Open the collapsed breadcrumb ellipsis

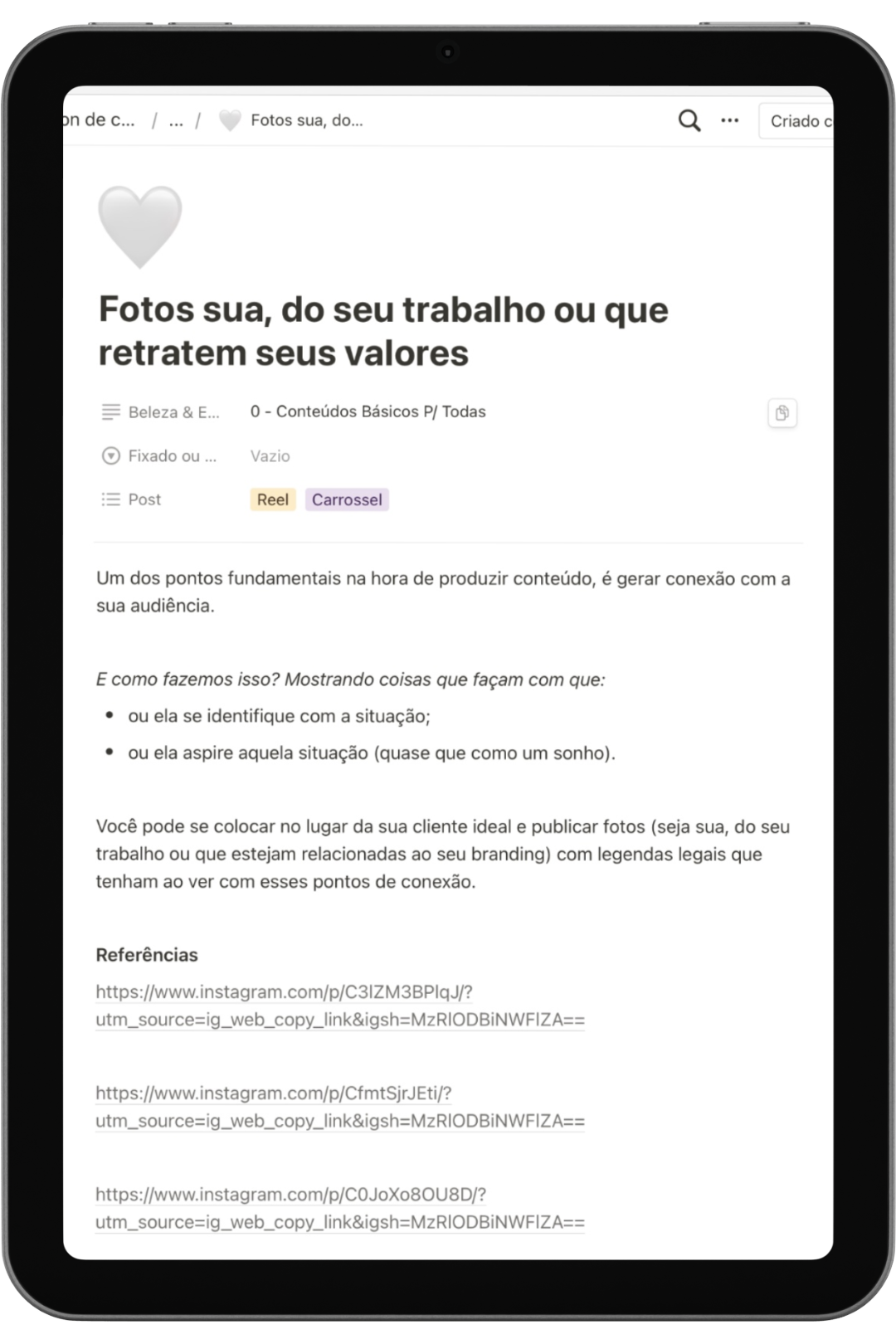[x=176, y=121]
